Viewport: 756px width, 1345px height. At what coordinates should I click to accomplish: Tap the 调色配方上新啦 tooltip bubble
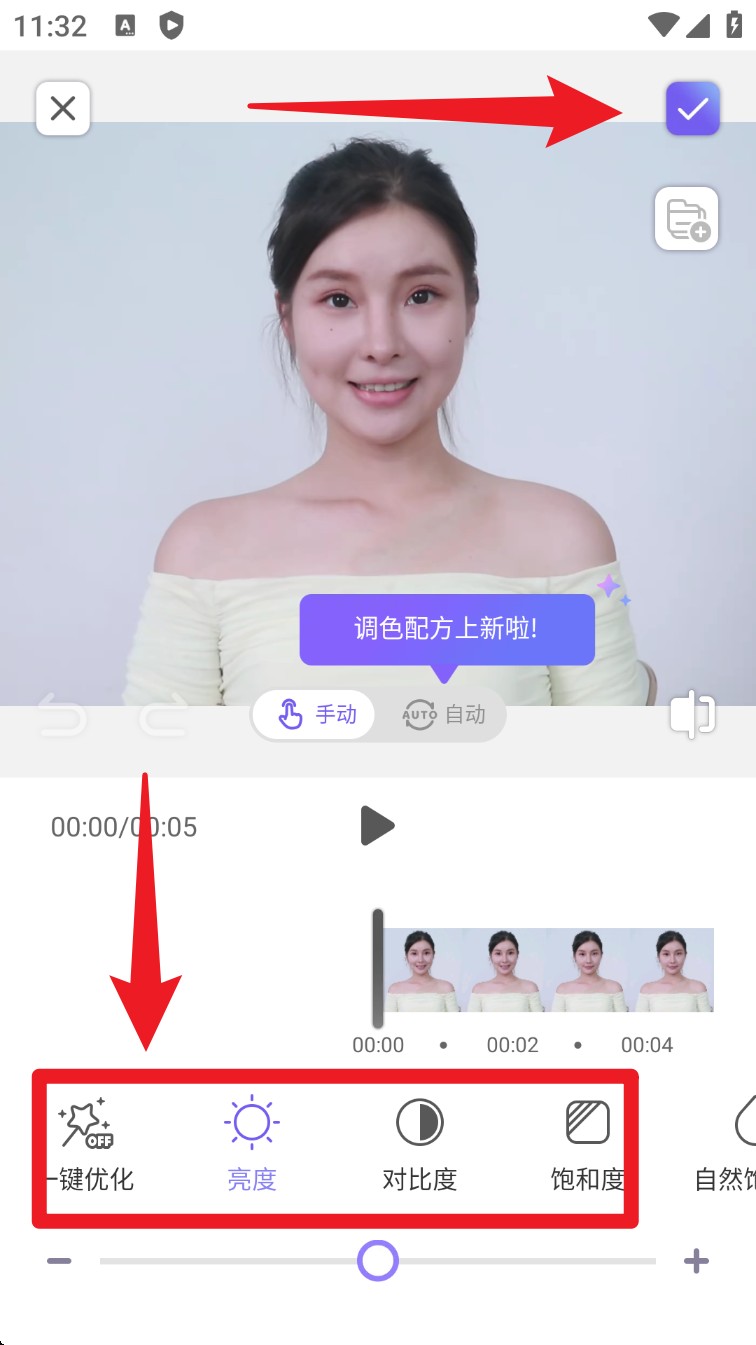(x=447, y=629)
